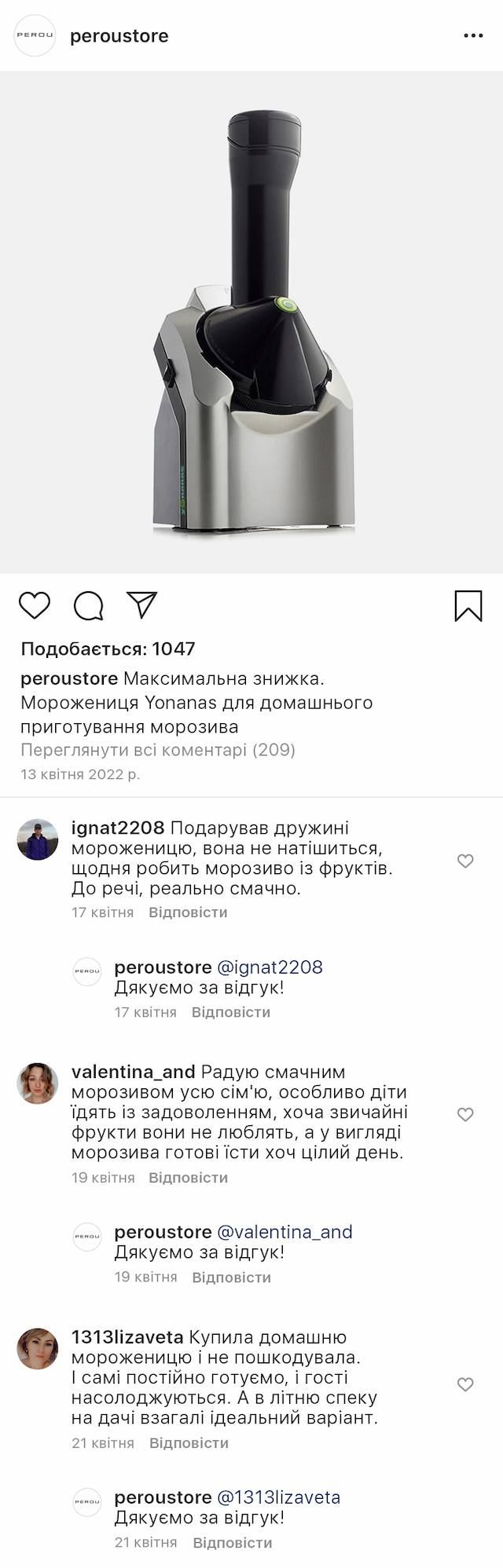
Task: Tap the @valentina_and mention link
Action: (x=285, y=1232)
